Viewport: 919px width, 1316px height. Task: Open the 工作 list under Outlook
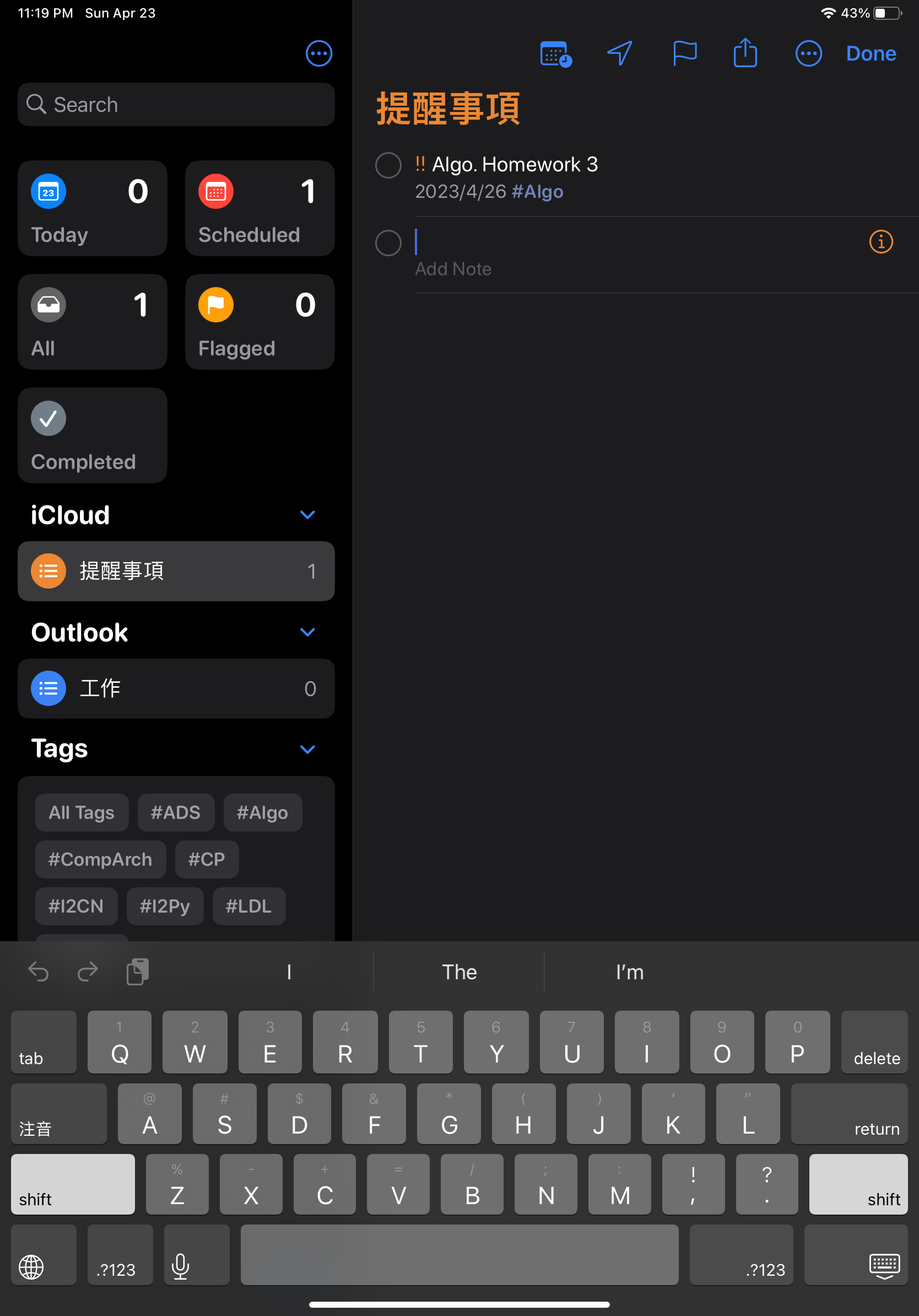pyautogui.click(x=176, y=688)
